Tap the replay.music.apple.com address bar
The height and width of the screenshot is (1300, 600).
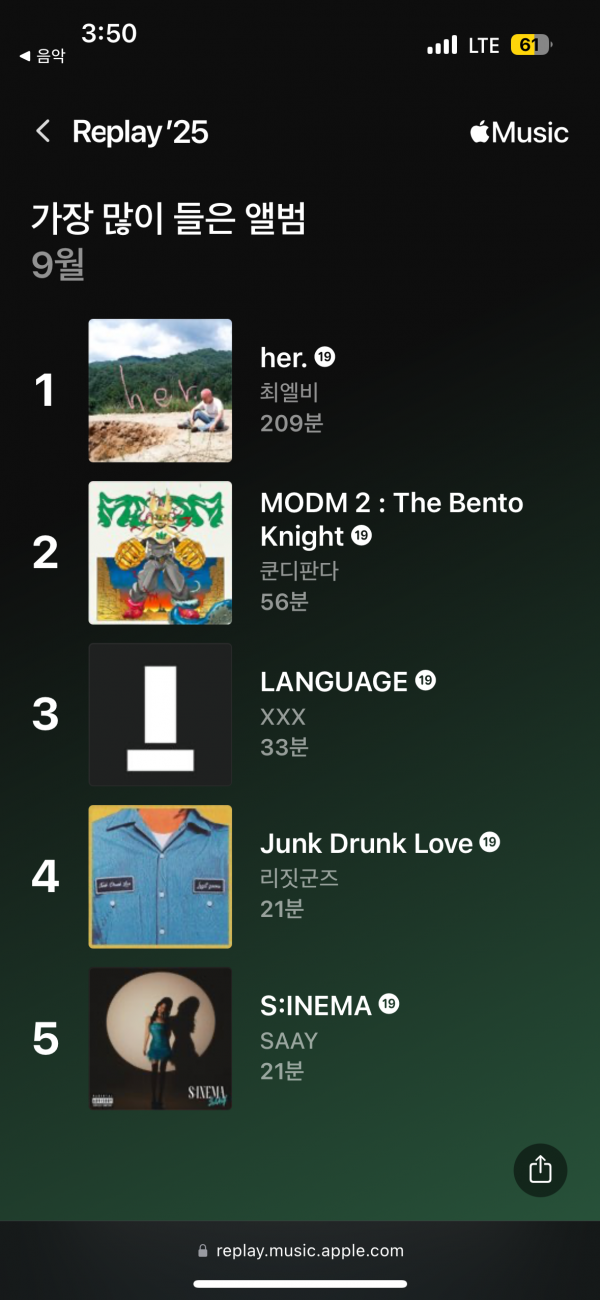click(x=300, y=1250)
